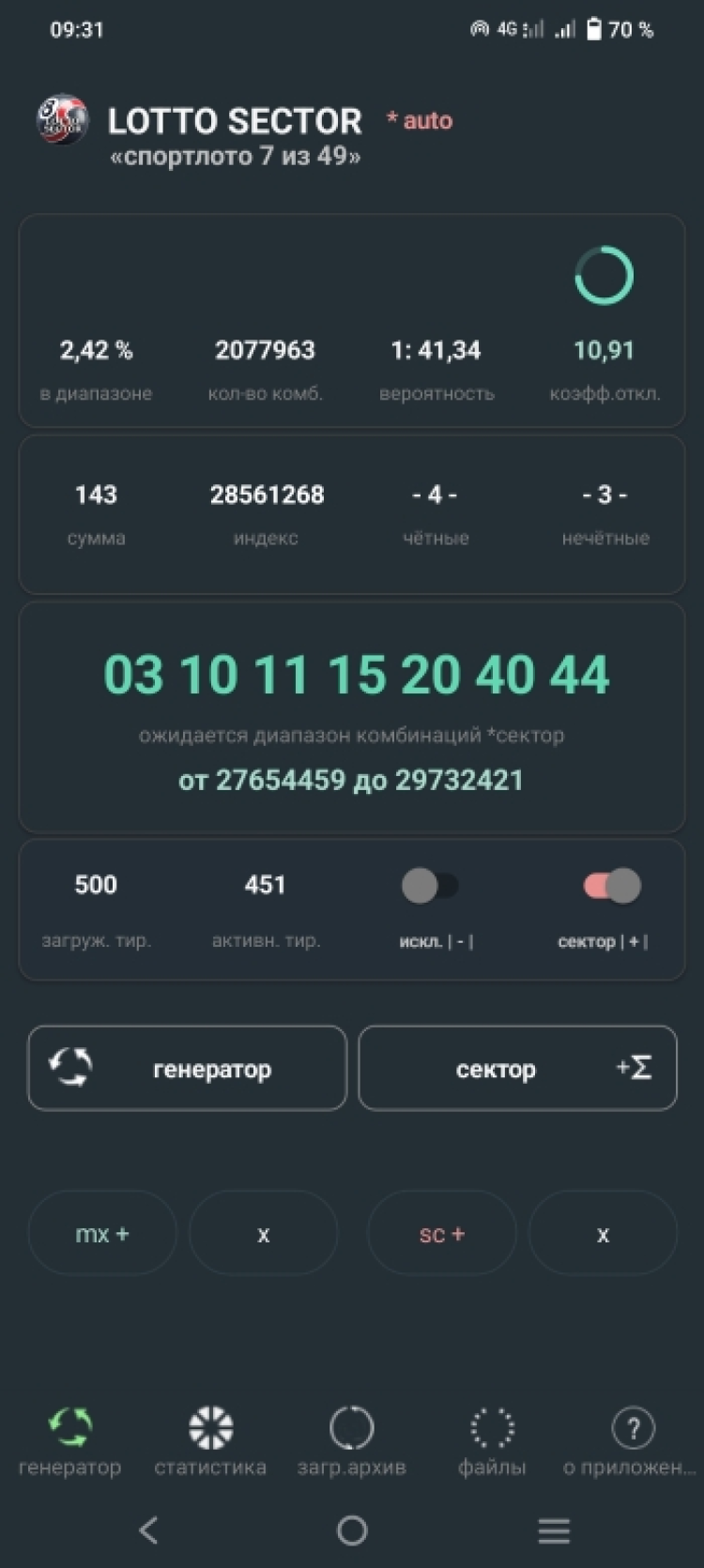
Task: Select the генератор tab in bottom navigation
Action: click(70, 1440)
